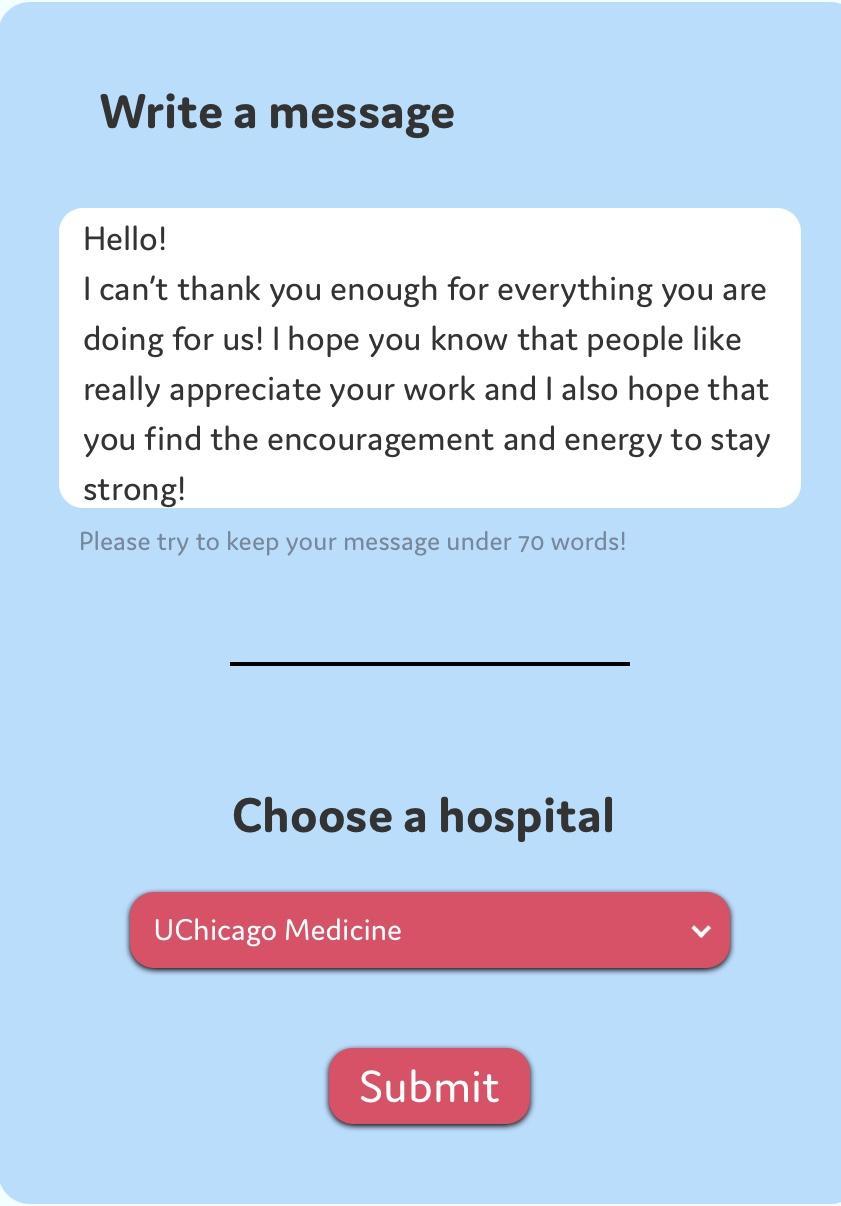Tap the message text box

429,358
